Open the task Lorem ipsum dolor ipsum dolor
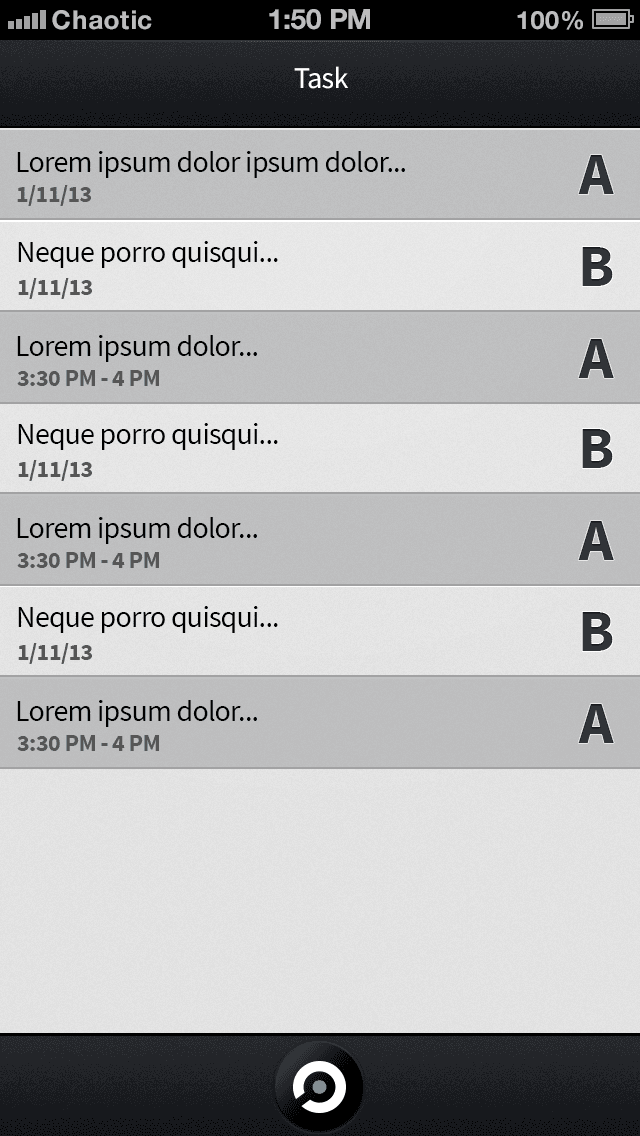The height and width of the screenshot is (1136, 640). tap(320, 175)
